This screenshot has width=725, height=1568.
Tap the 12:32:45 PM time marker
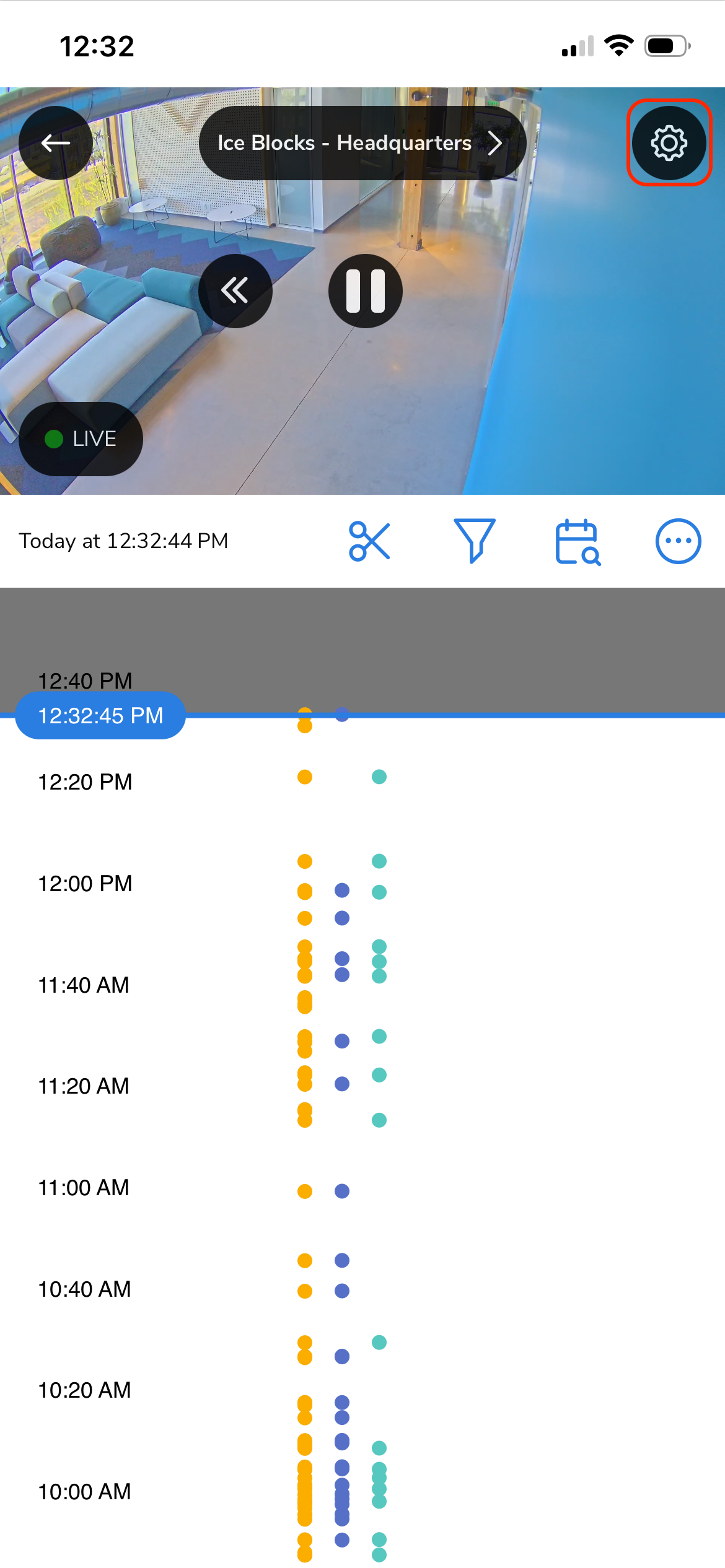tap(100, 715)
